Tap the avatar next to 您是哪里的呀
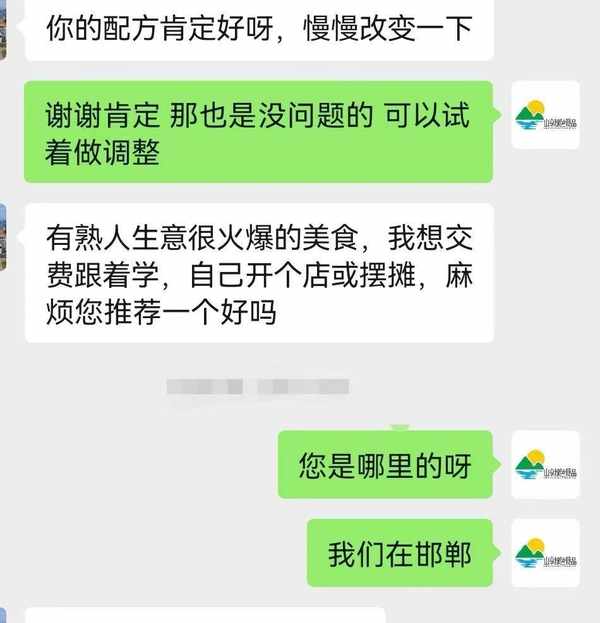Screen dimensions: 600x623 click(x=545, y=465)
